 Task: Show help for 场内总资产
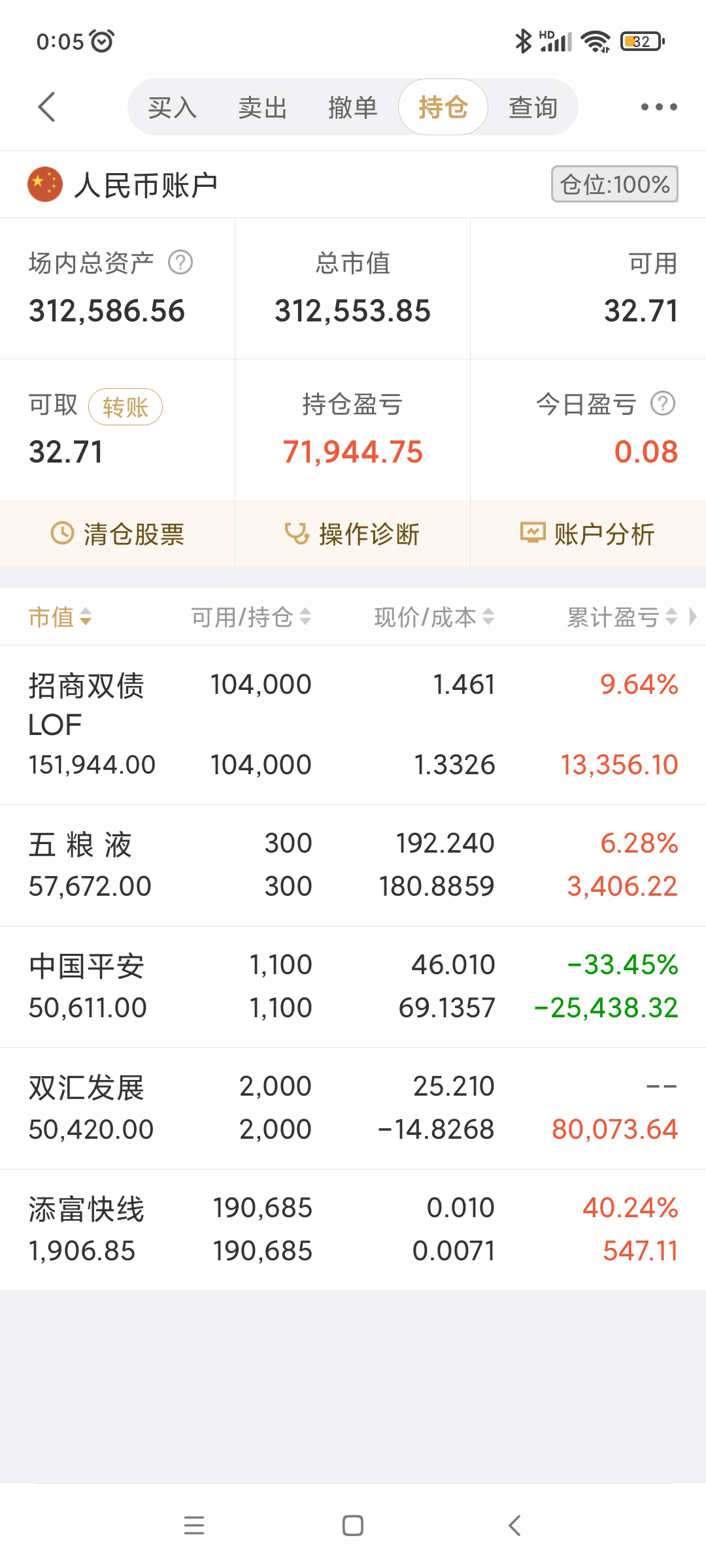(180, 263)
